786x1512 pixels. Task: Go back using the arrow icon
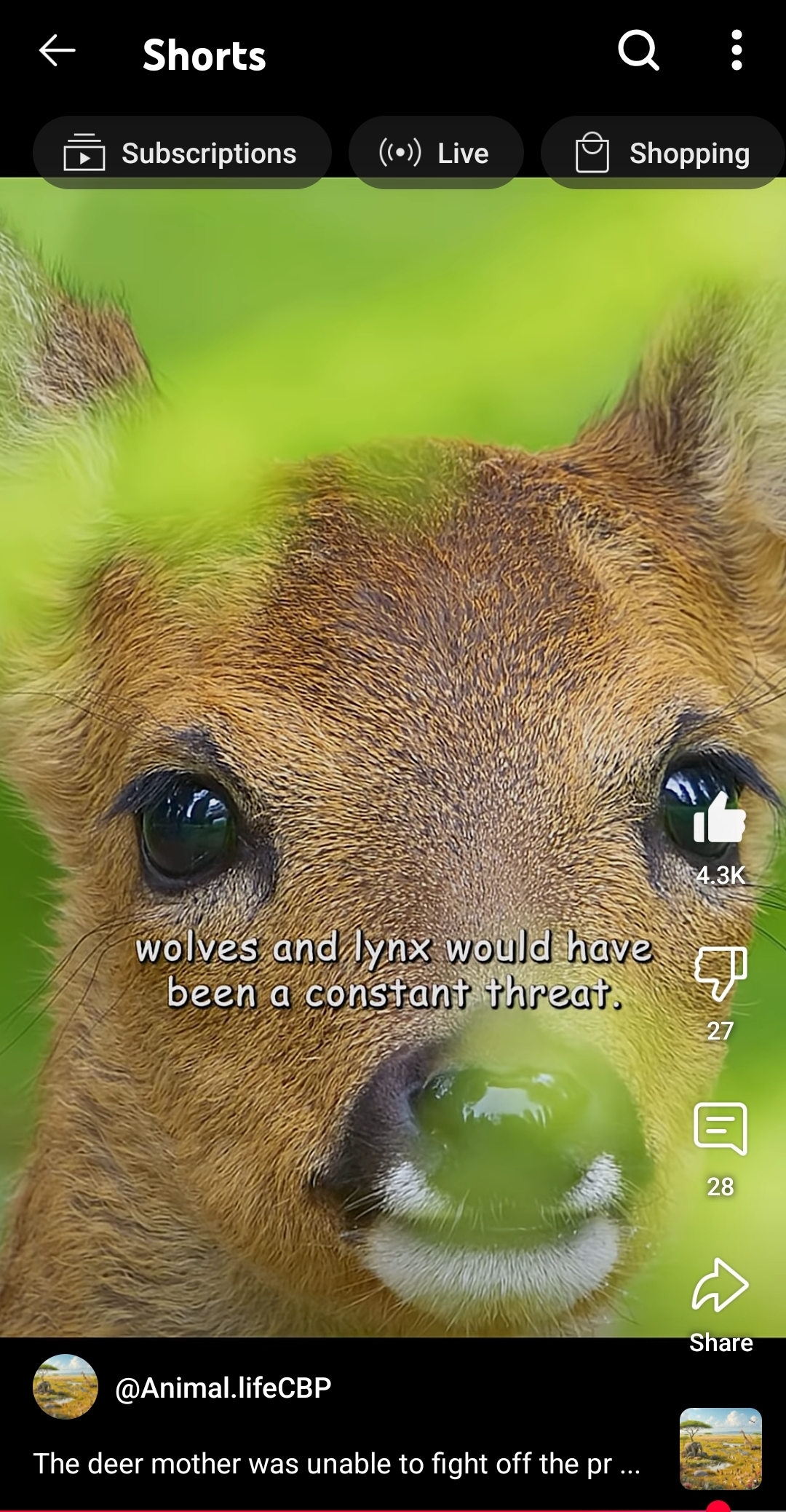click(x=57, y=51)
